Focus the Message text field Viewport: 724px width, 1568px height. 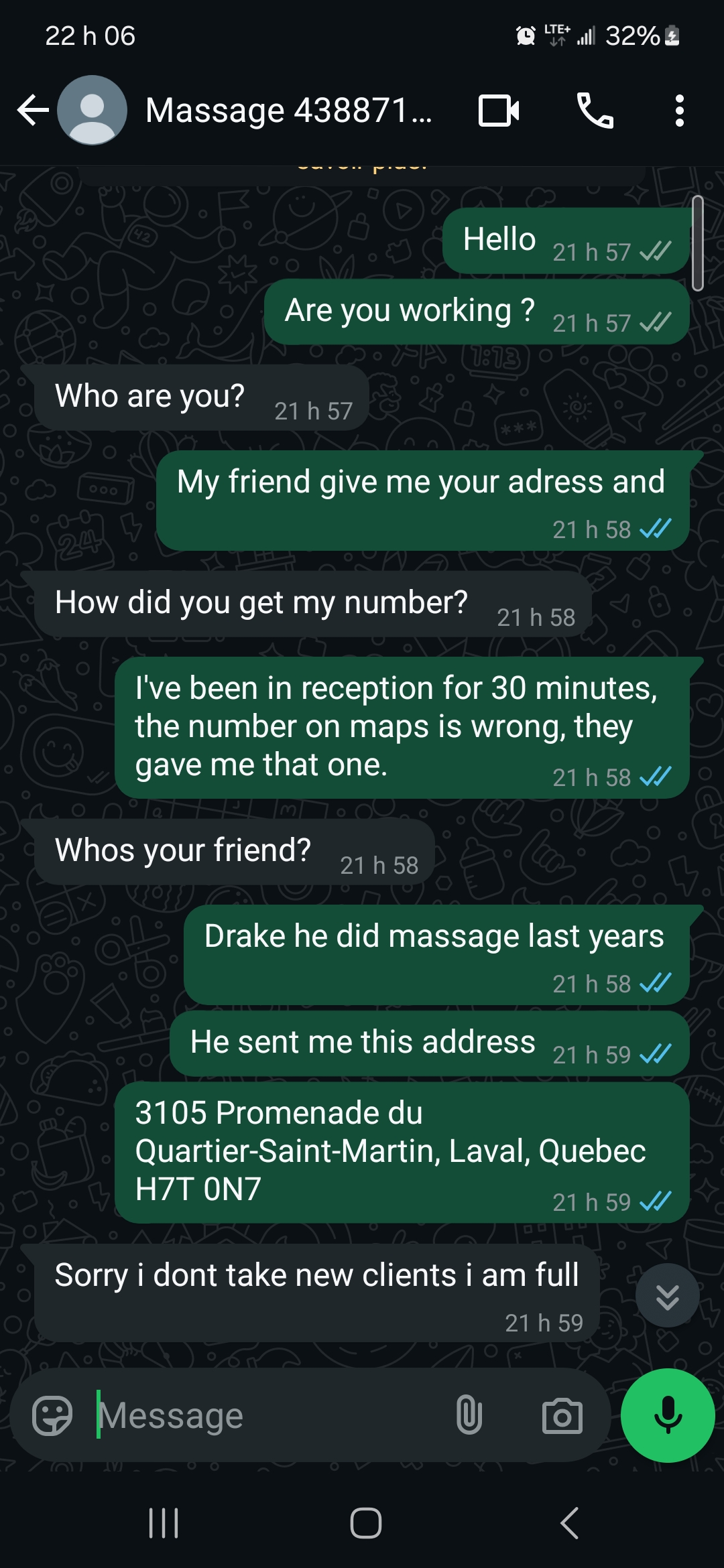point(268,1415)
